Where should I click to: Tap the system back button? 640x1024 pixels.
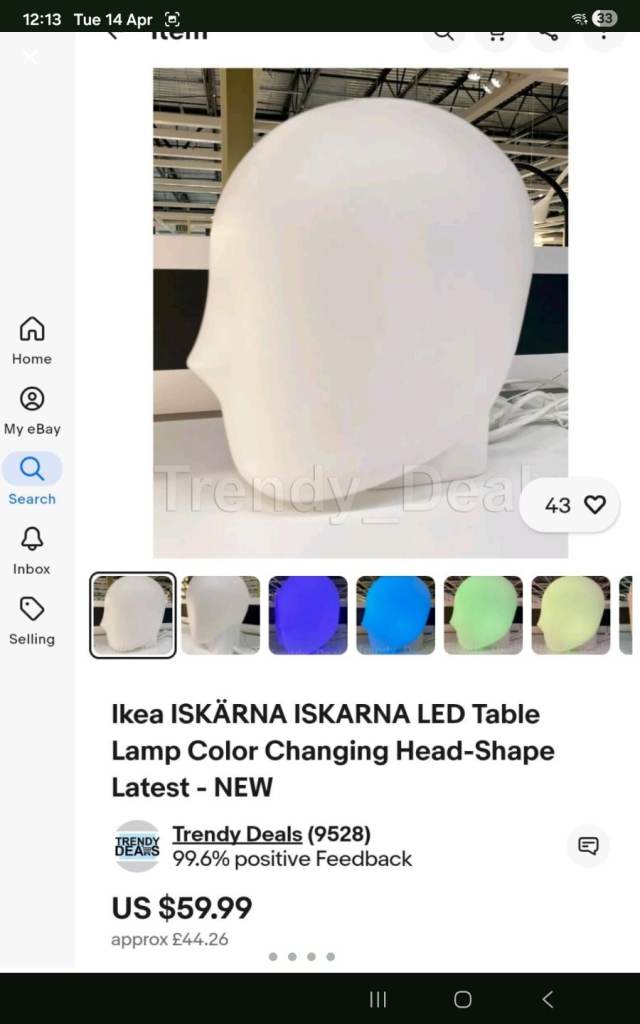coord(548,999)
